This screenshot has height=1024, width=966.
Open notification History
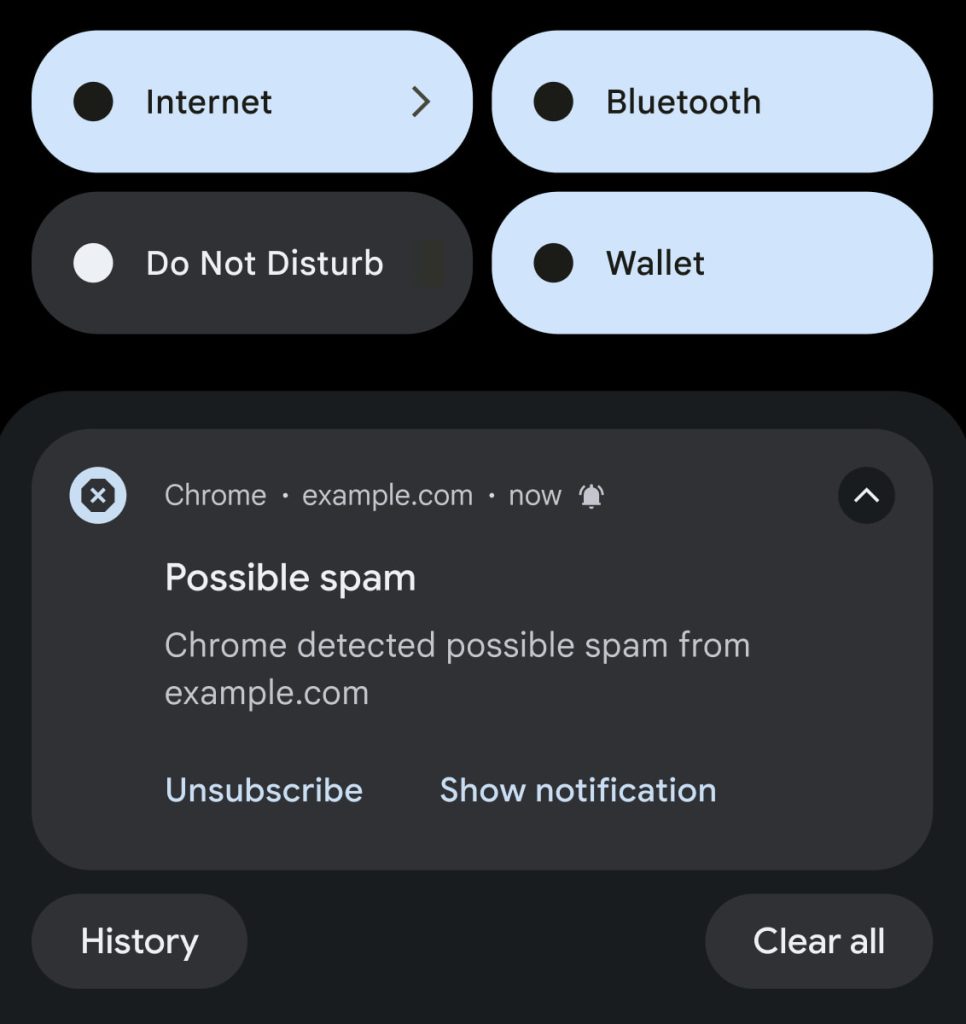pos(139,940)
